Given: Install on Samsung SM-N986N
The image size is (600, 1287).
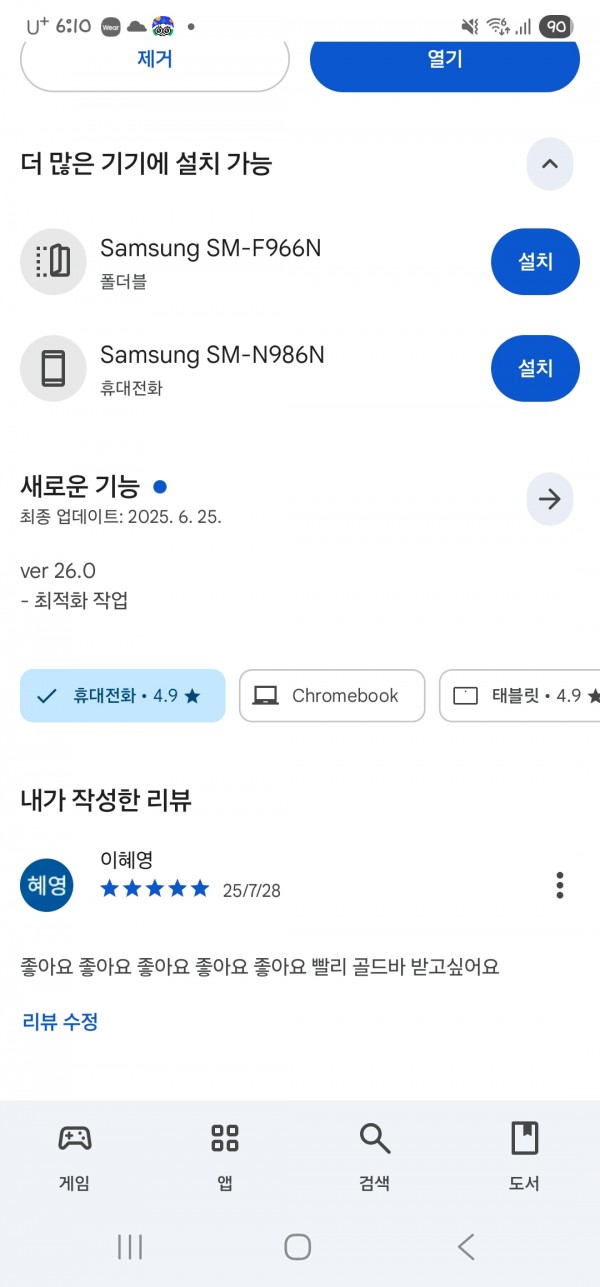Looking at the screenshot, I should [535, 368].
